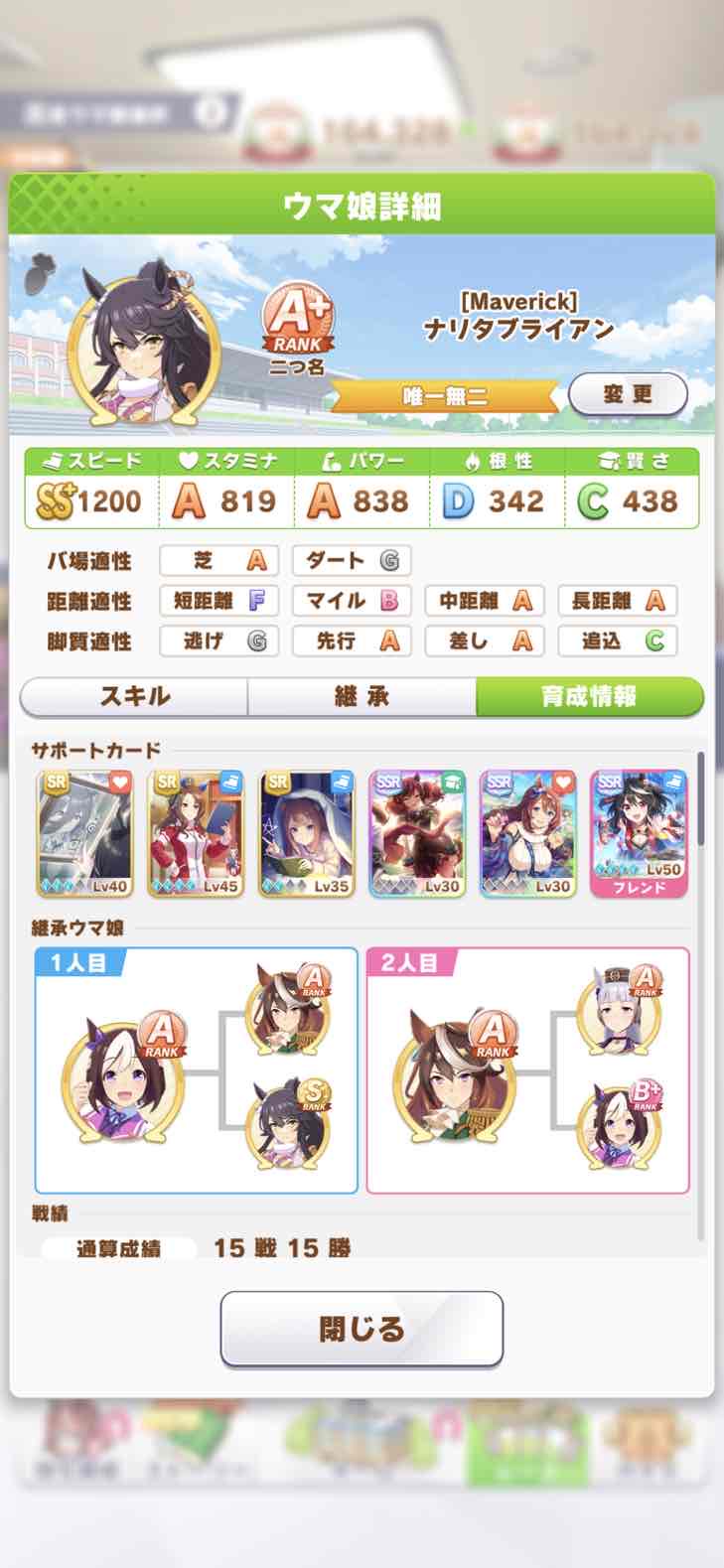Open the SR Lv40 support card
724x1568 pixels.
pyautogui.click(x=84, y=833)
